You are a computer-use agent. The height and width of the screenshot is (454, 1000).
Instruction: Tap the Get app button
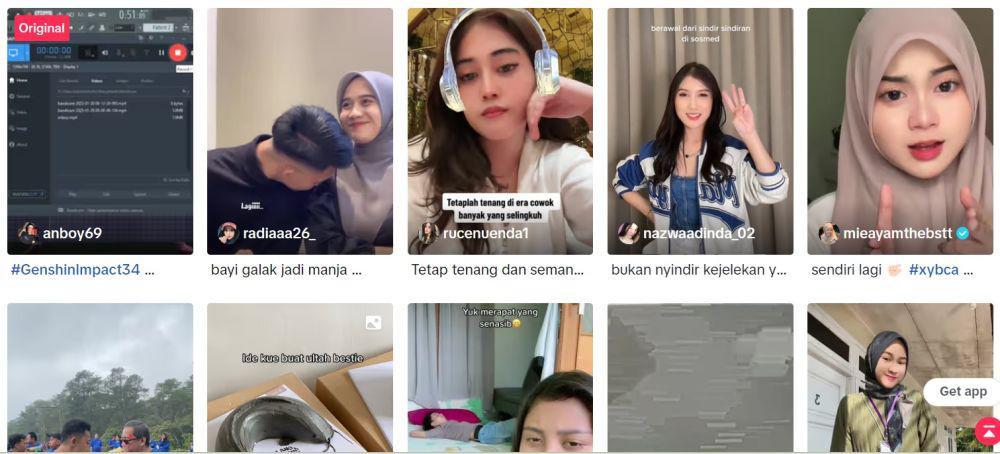pos(962,392)
